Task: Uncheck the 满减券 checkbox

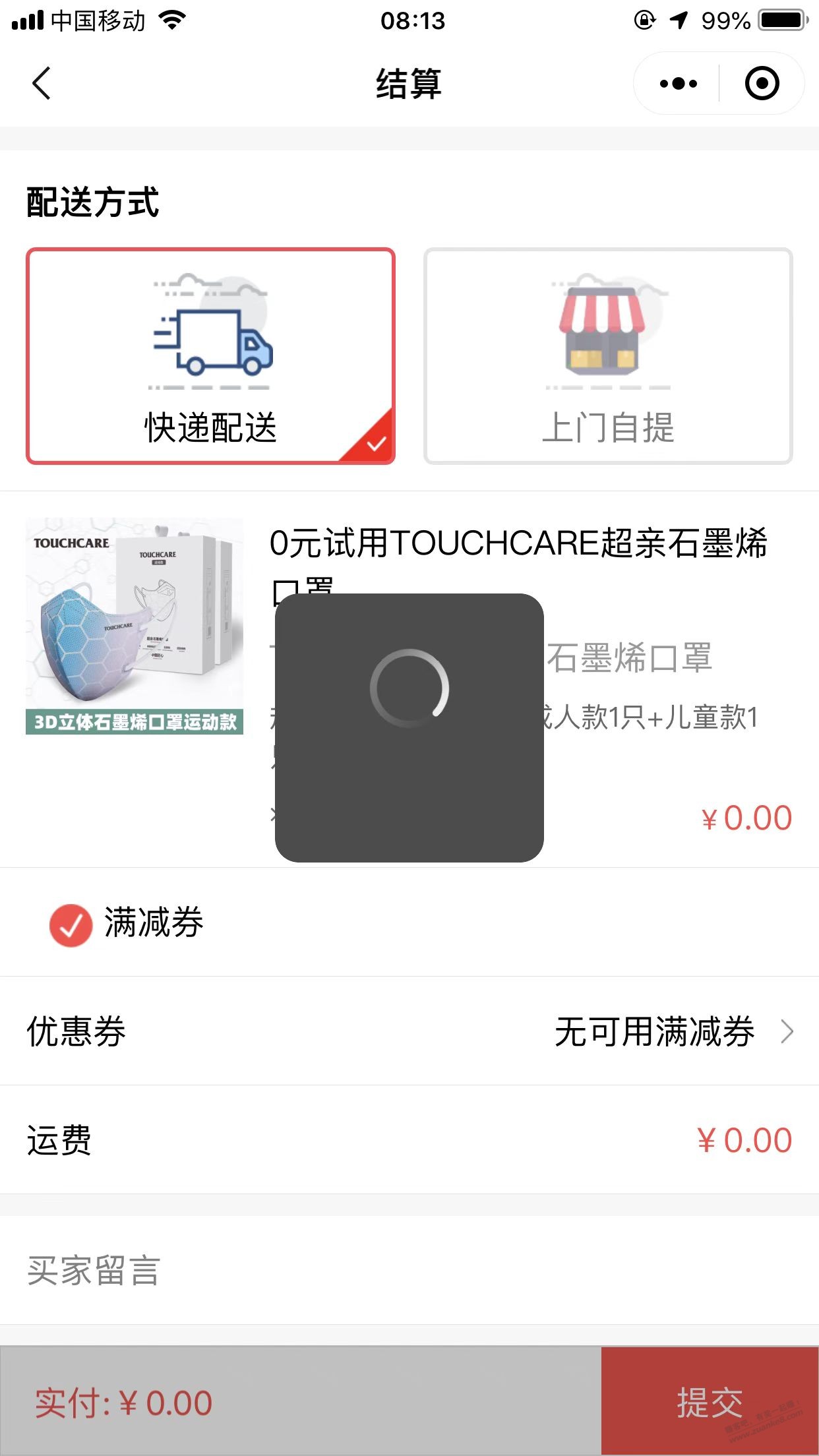Action: point(71,925)
